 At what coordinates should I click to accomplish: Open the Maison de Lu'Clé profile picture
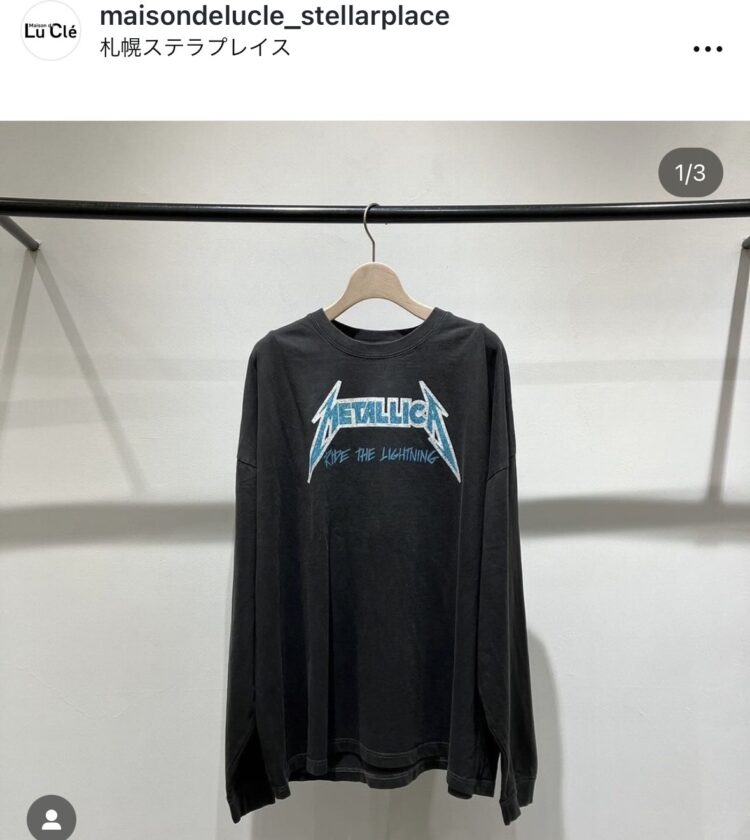pyautogui.click(x=50, y=30)
